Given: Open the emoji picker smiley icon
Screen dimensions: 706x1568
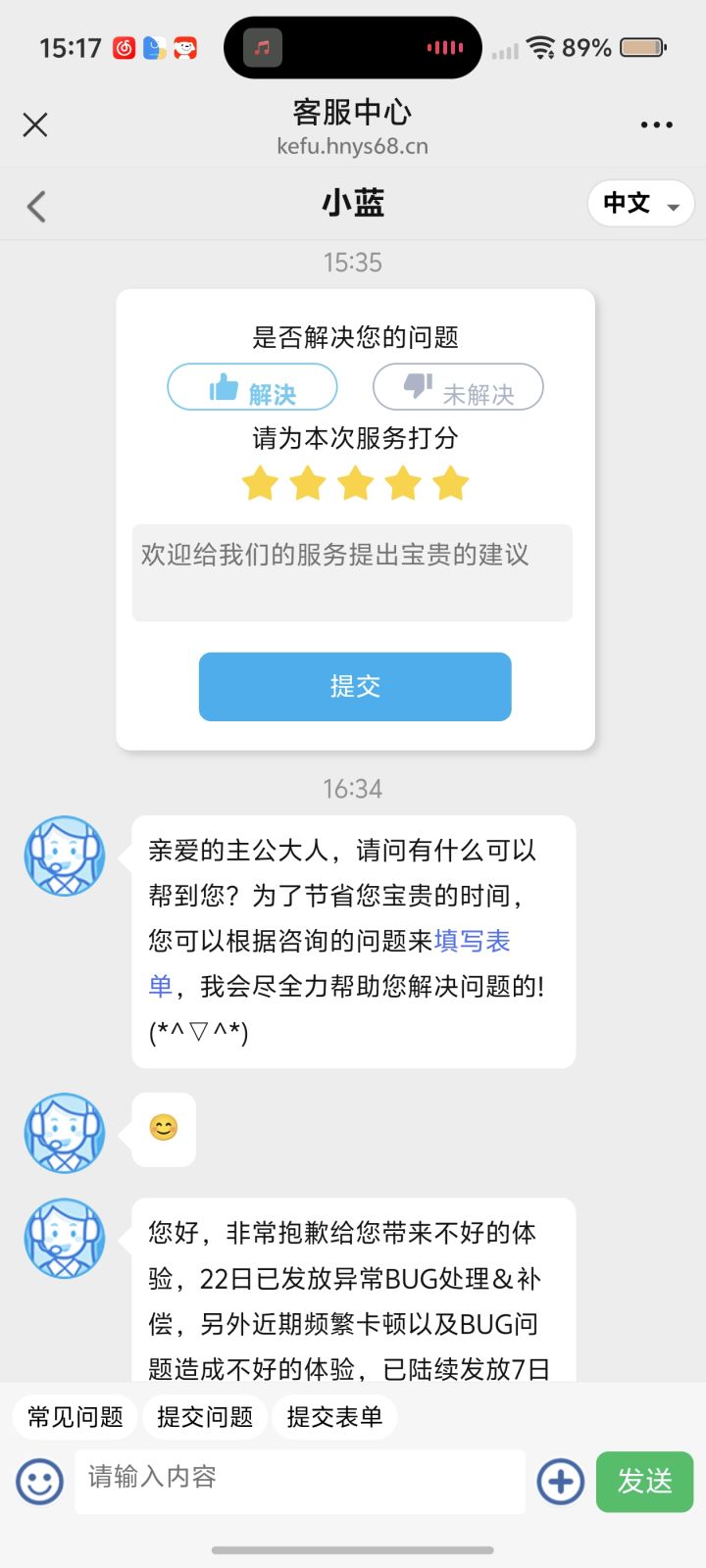Looking at the screenshot, I should click(39, 1482).
